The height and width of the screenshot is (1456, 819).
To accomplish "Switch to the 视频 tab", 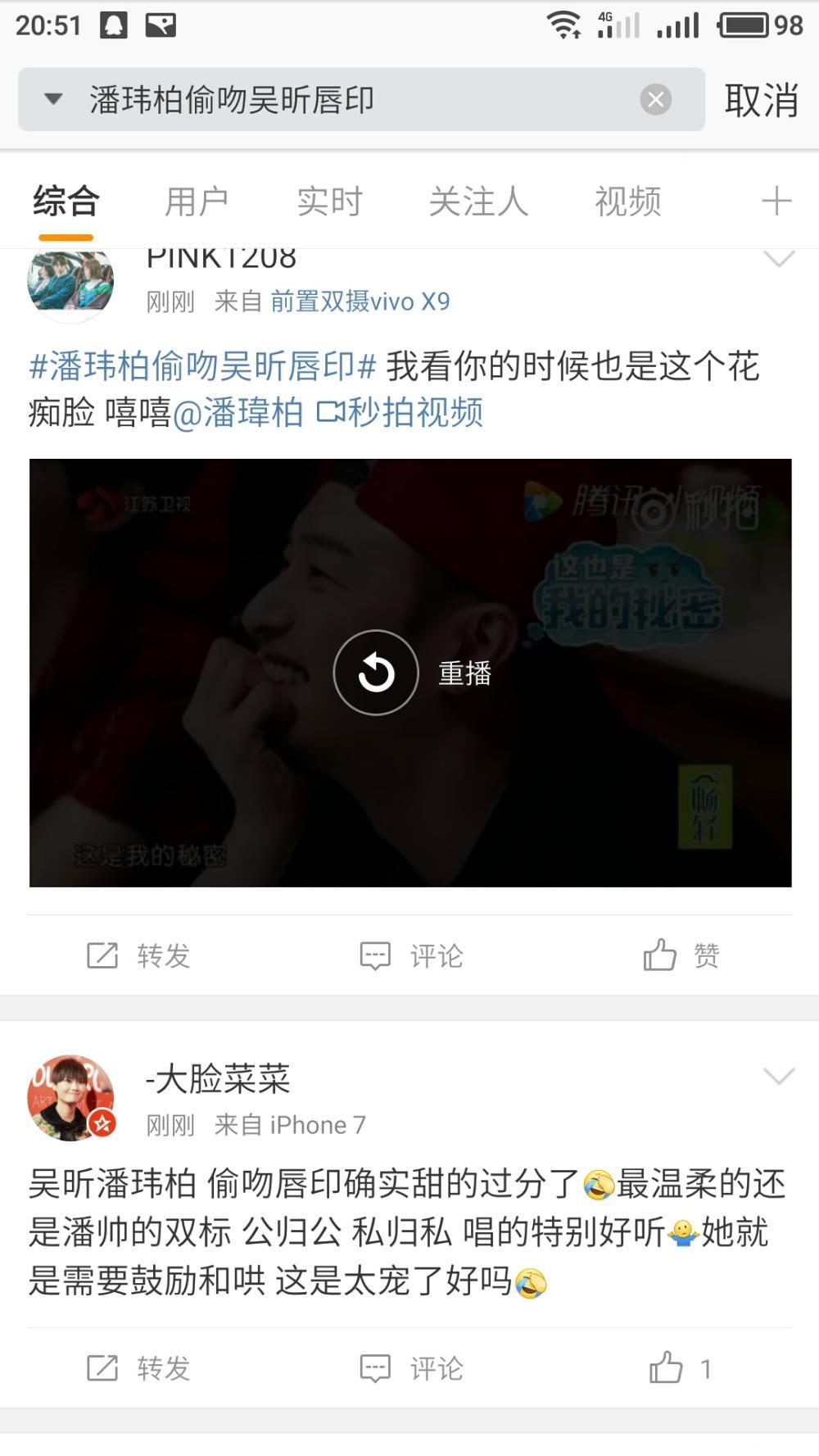I will 627,202.
